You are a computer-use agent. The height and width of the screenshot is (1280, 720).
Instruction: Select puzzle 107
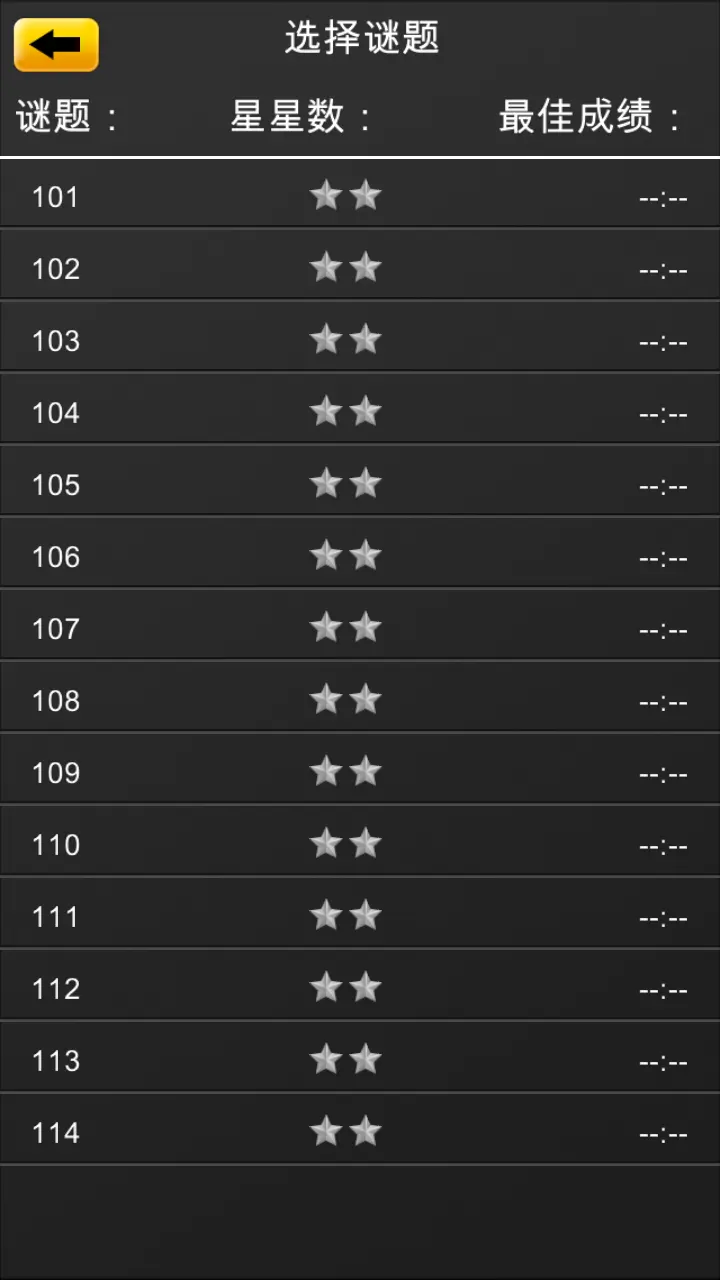[360, 628]
